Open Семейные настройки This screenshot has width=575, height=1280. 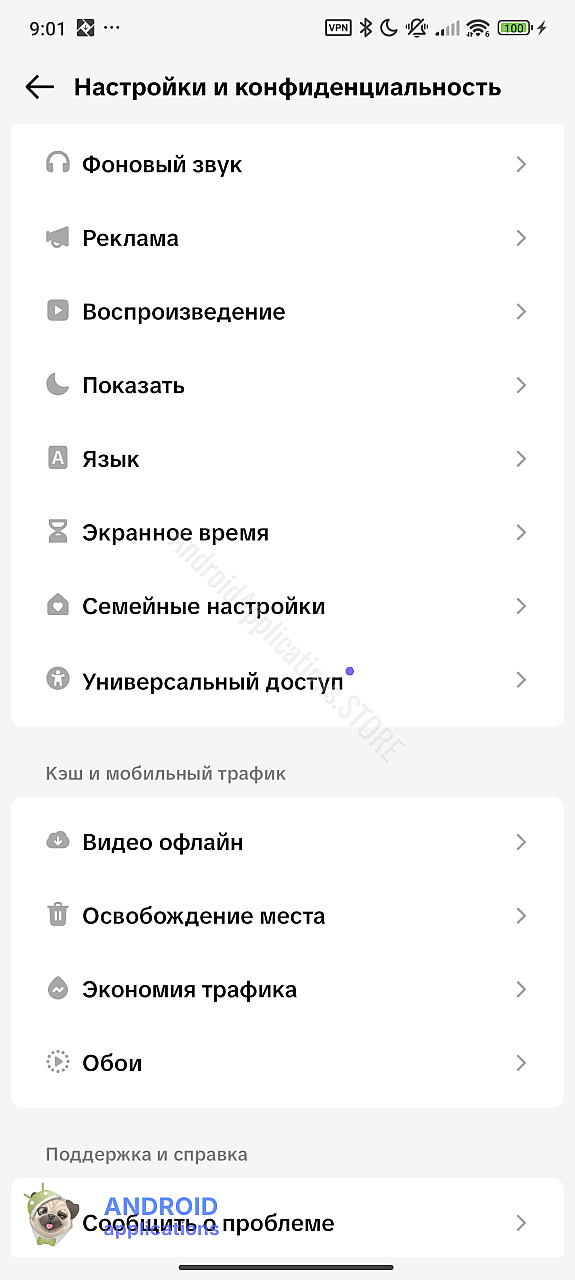click(x=287, y=606)
